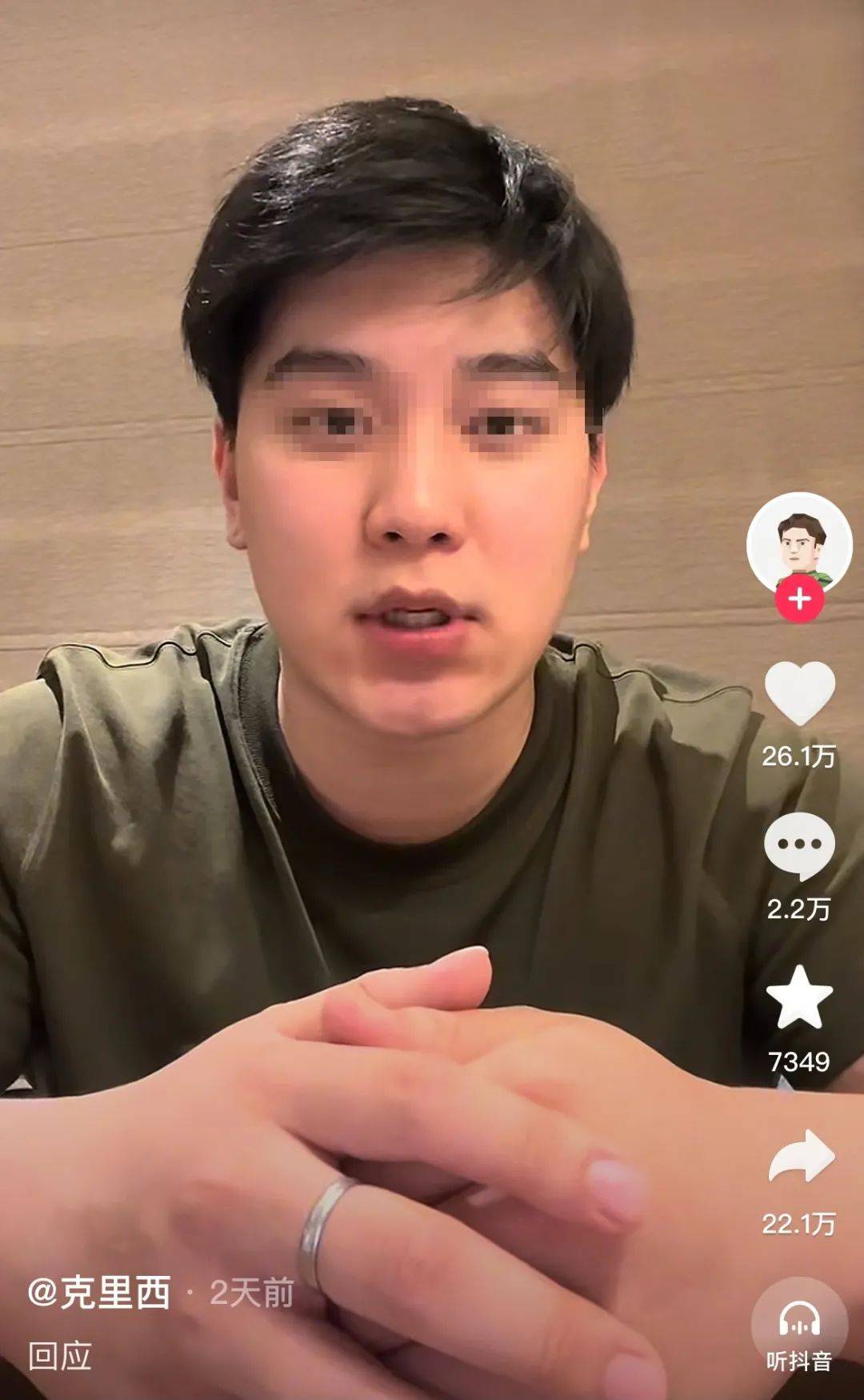Add this video to favorites
This screenshot has height=1400, width=864.
click(799, 997)
